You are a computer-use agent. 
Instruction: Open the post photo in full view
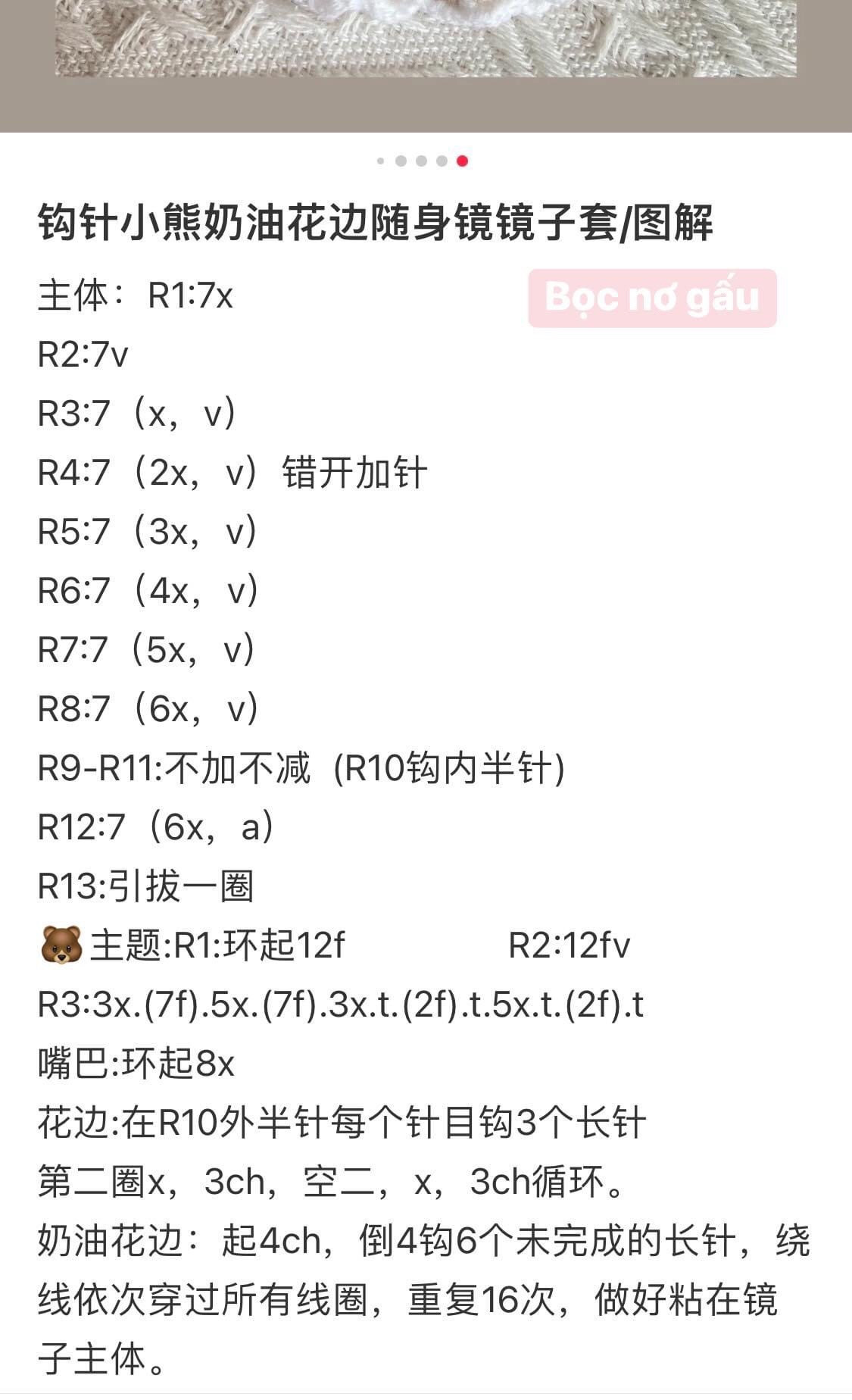pyautogui.click(x=426, y=45)
